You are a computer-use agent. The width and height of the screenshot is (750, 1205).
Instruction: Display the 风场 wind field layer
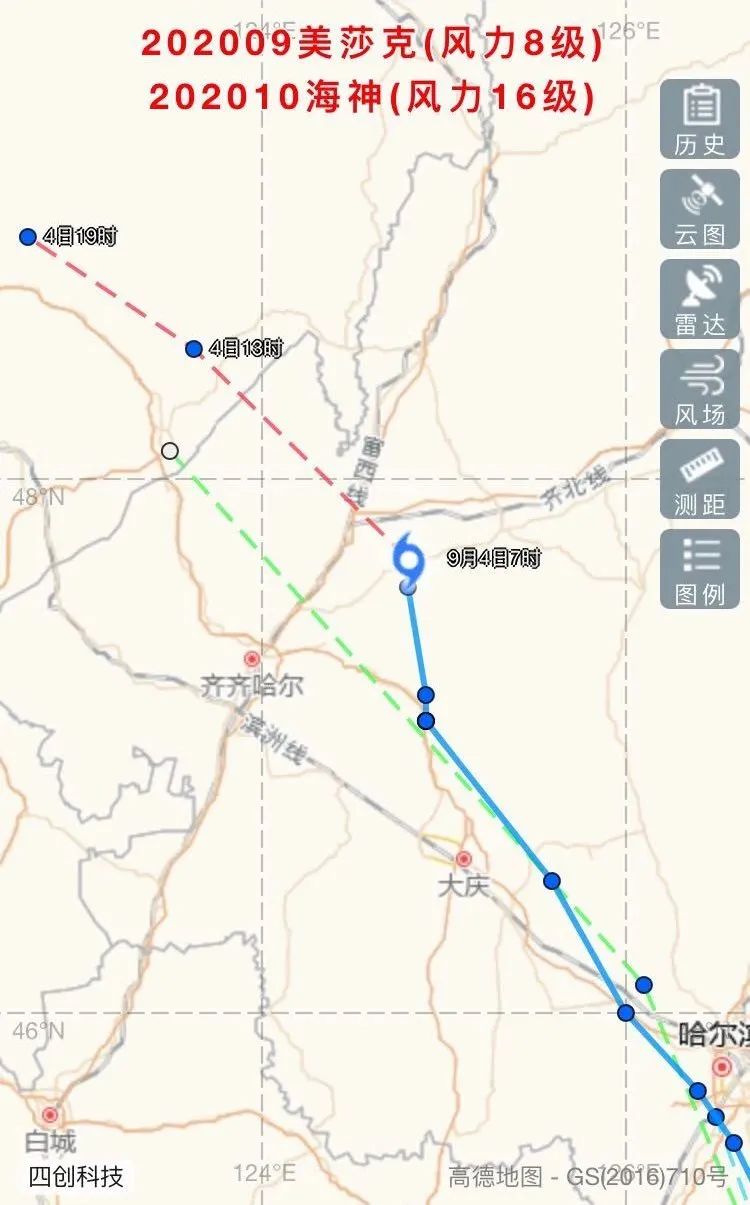(x=700, y=390)
